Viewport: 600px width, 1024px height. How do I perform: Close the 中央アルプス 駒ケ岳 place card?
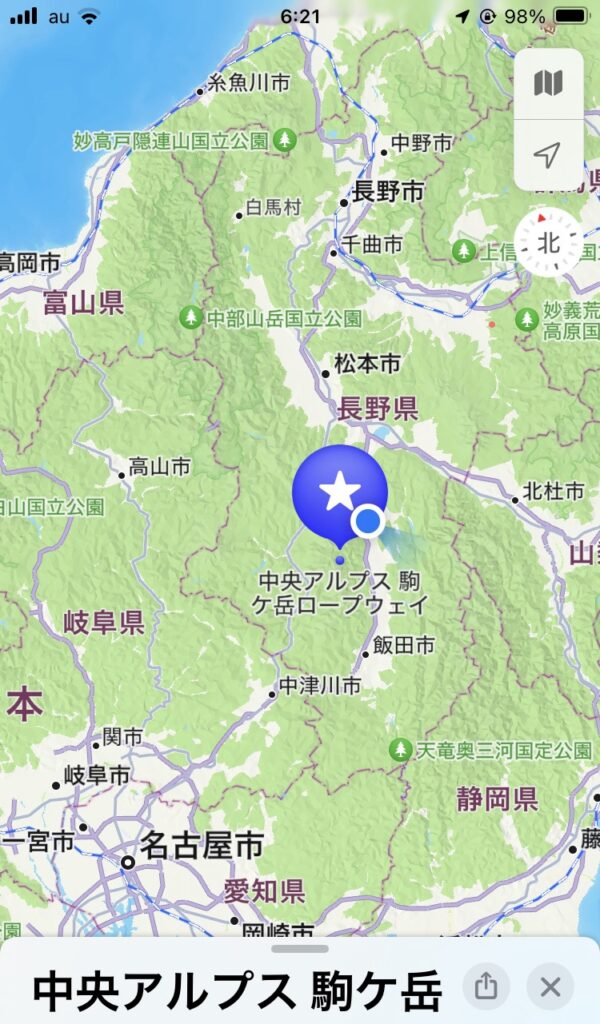pos(550,987)
